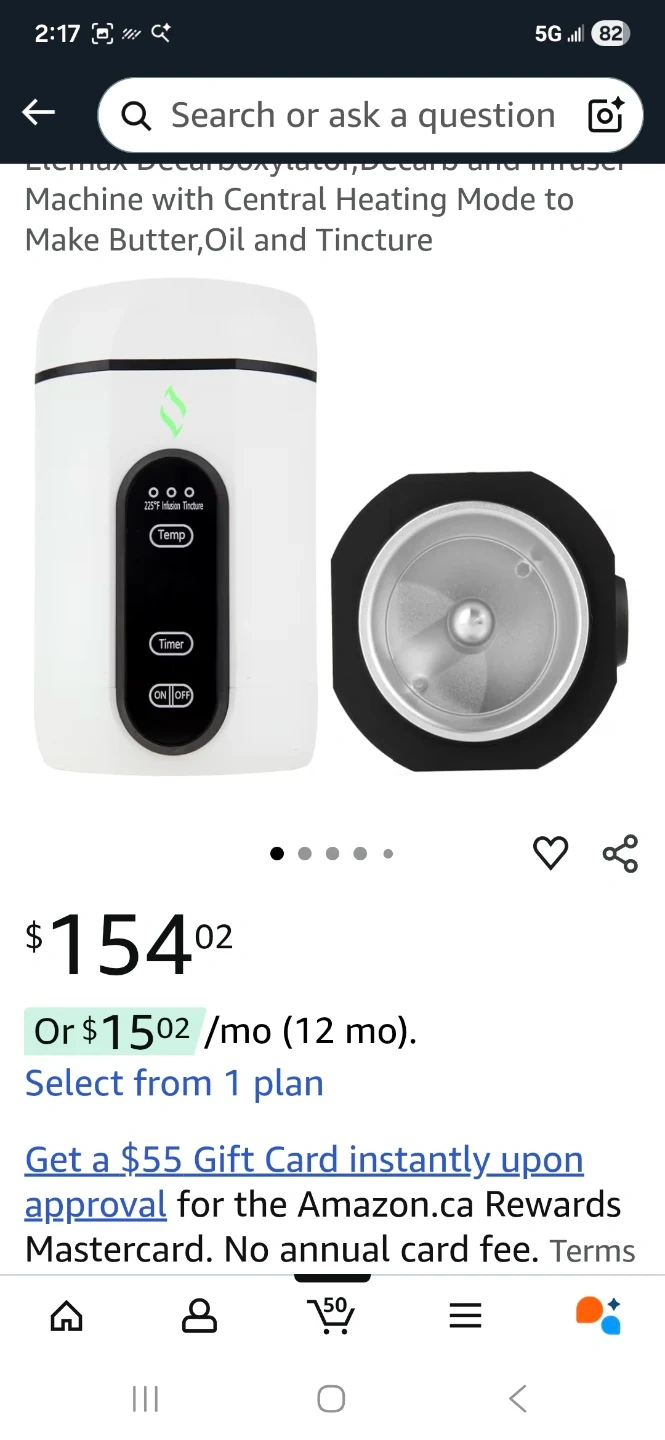Tap the search or ask a question field
Viewport: 665px width, 1440px height.
pyautogui.click(x=360, y=115)
